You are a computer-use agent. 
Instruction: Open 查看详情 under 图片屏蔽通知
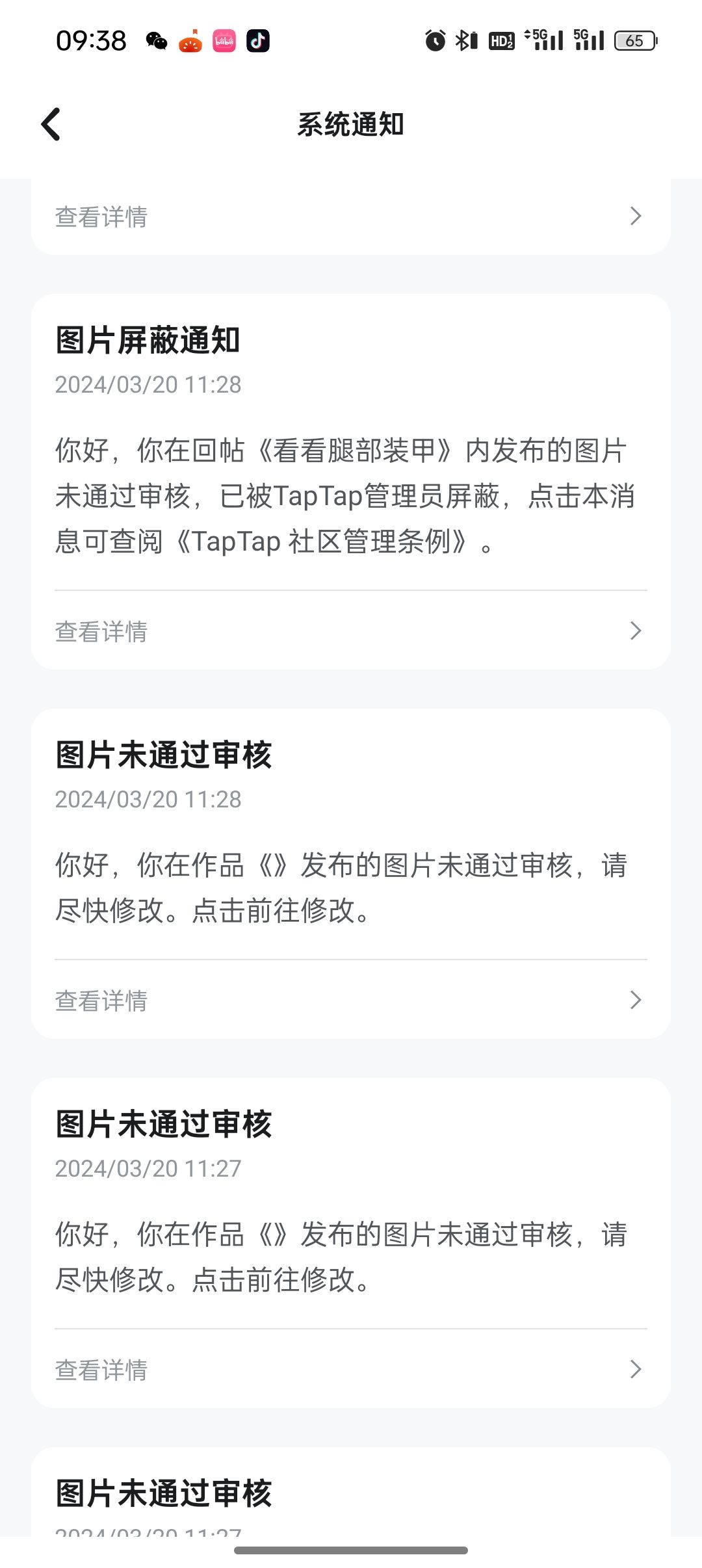point(101,631)
